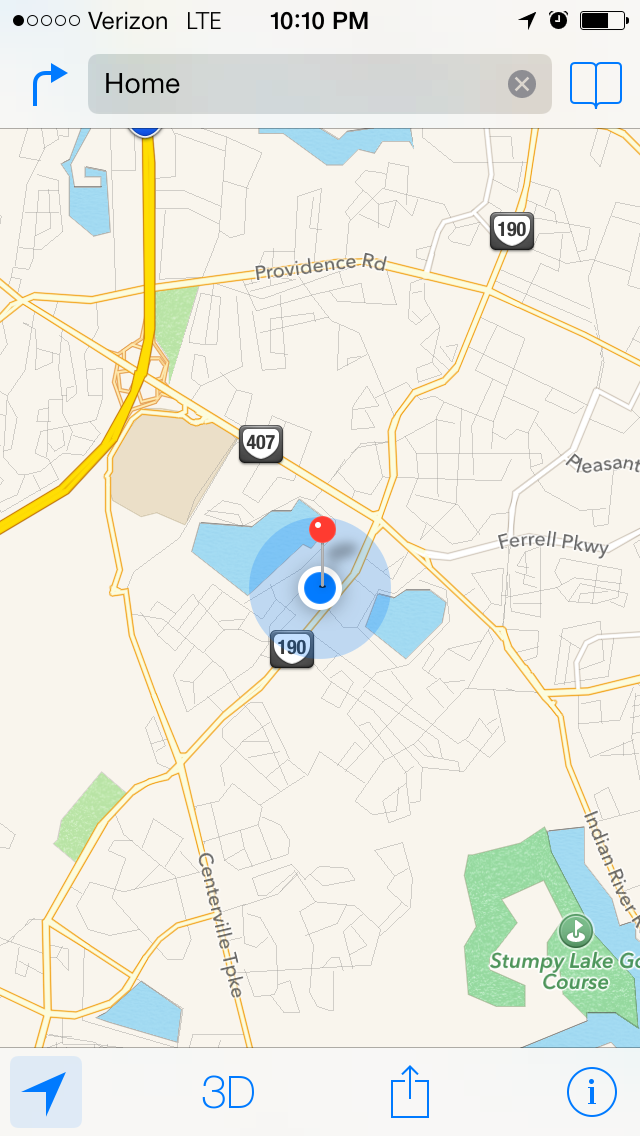Screen dimensions: 640x1136
Task: Tap the red dropped pin
Action: (x=323, y=530)
